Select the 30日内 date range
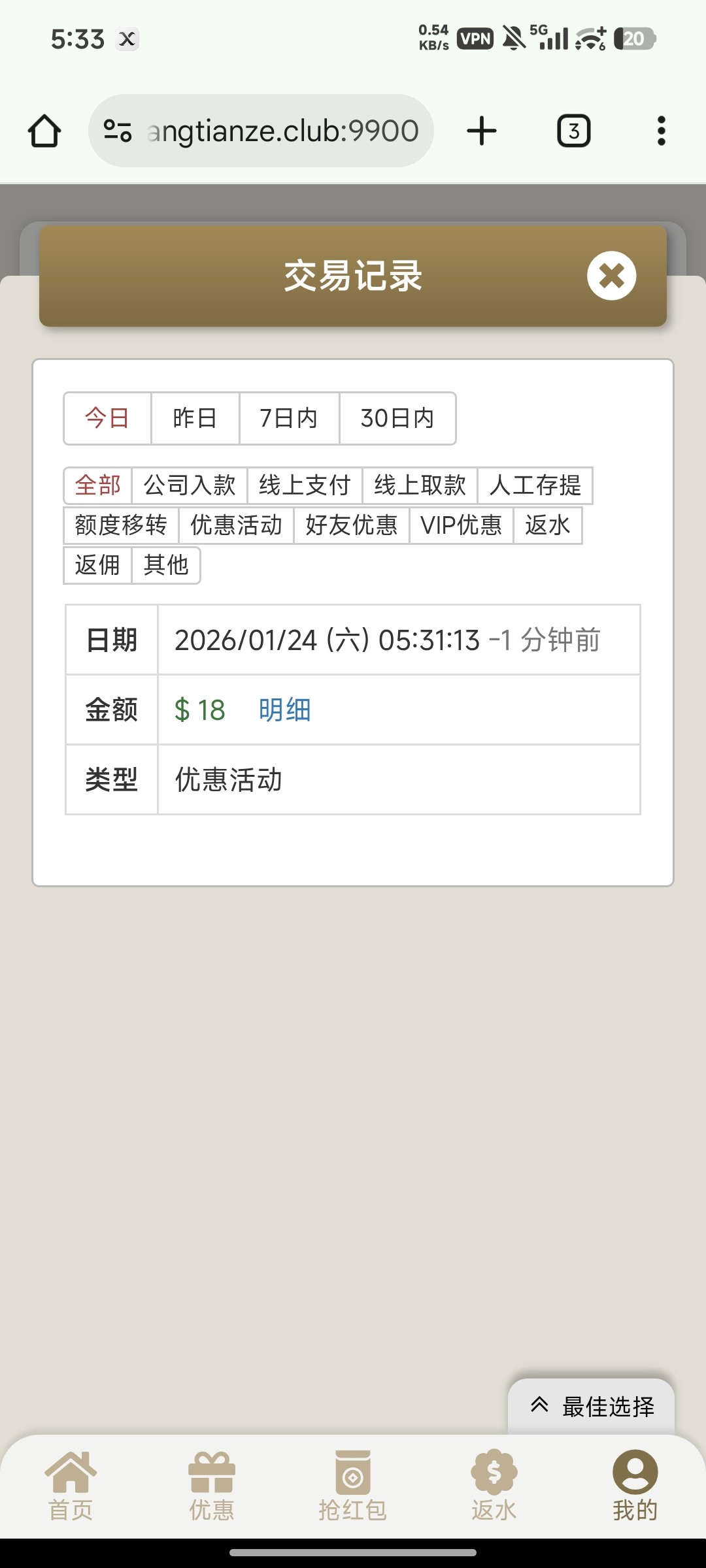Image resolution: width=706 pixels, height=1568 pixels. click(x=397, y=418)
